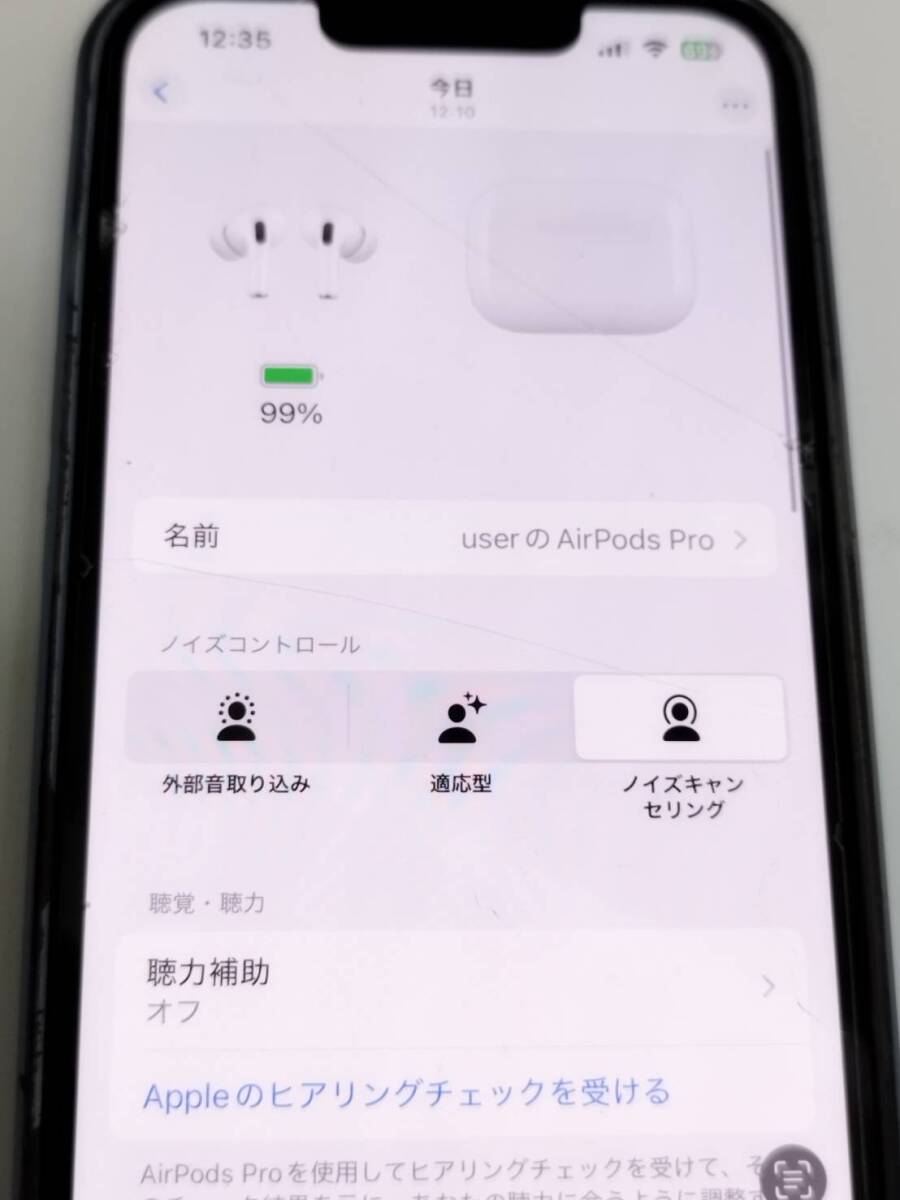Open the 名前 AirPods Pro name row
900x1200 pixels.
[x=455, y=539]
